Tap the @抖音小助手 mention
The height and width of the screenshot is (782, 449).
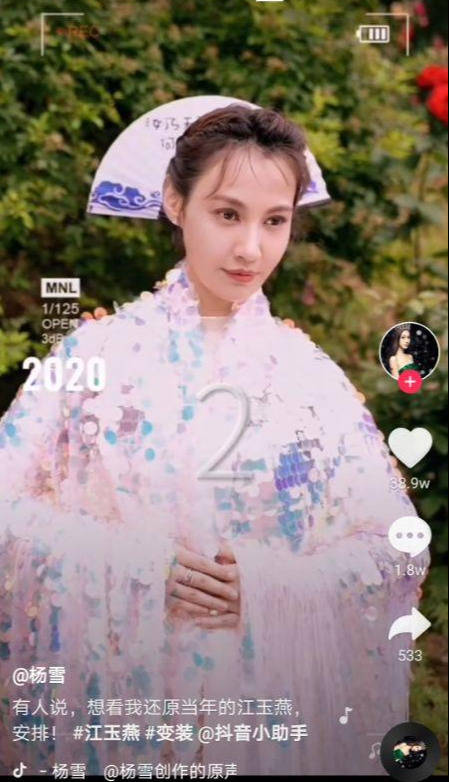[x=252, y=733]
